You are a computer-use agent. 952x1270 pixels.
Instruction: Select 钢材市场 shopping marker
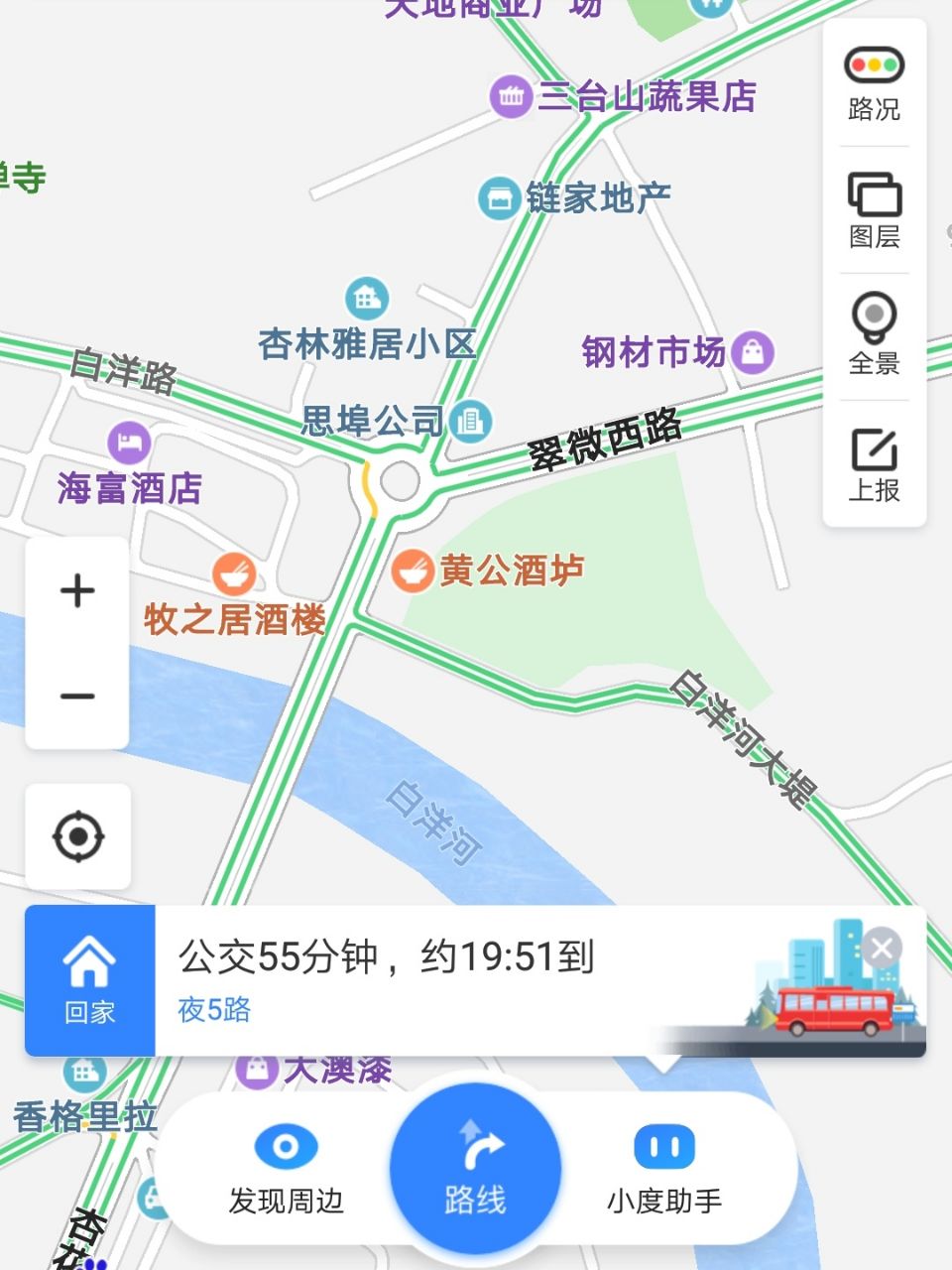tap(753, 351)
